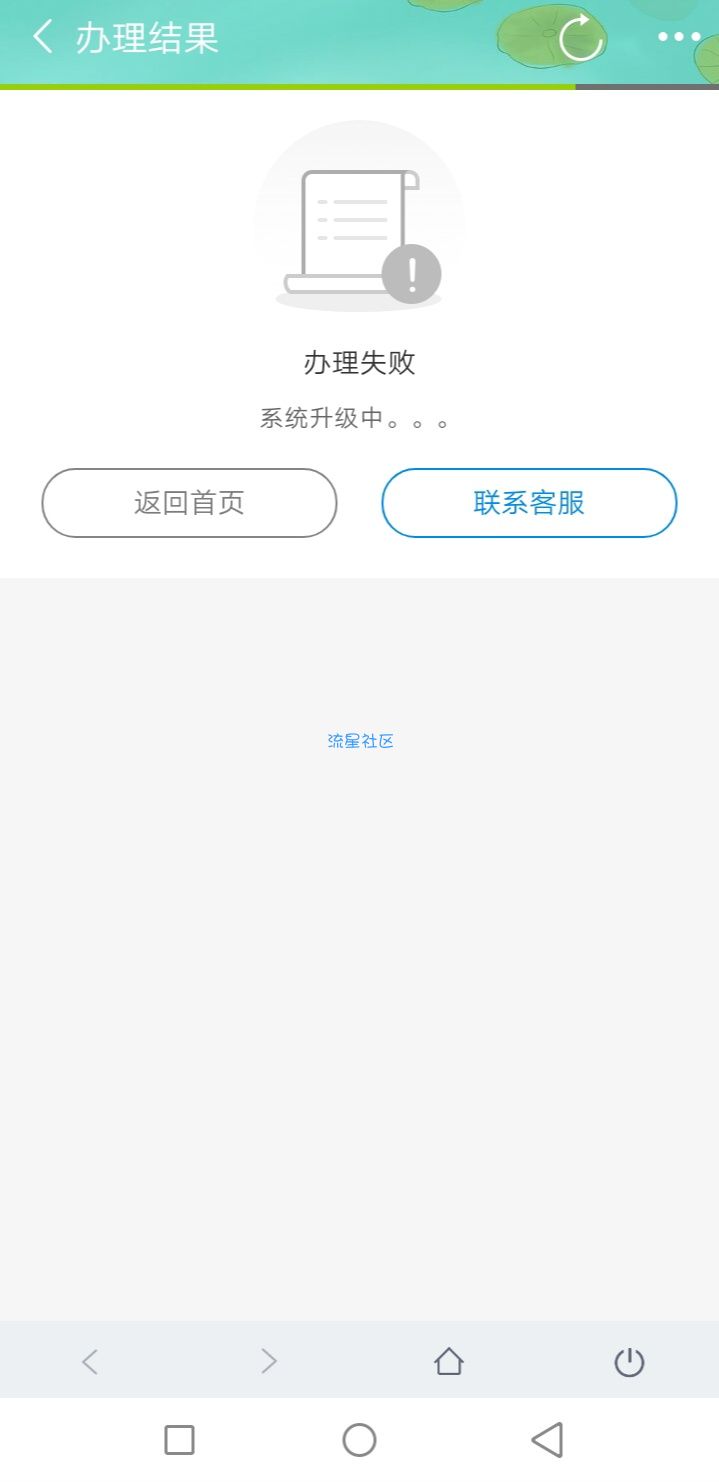This screenshot has height=1482, width=719.
Task: Go back from the 办理结果 page
Action: click(x=42, y=38)
